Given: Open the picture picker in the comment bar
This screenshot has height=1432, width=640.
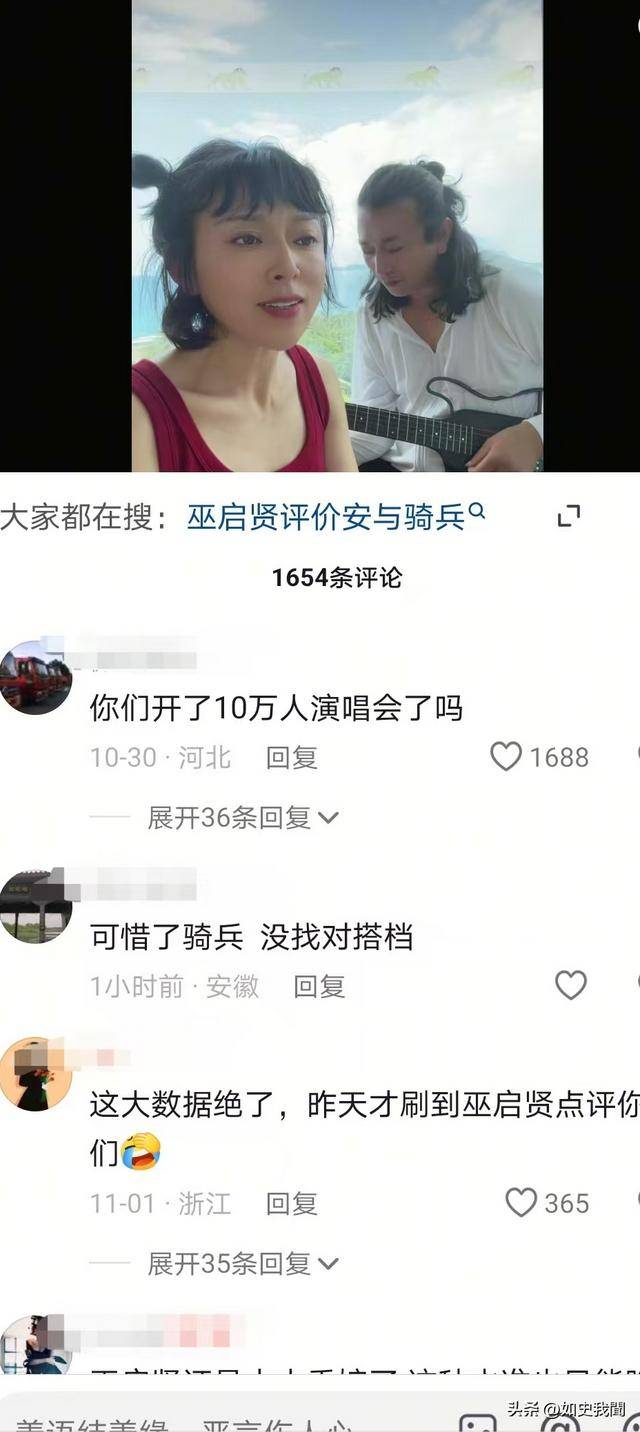Looking at the screenshot, I should click(x=477, y=1420).
